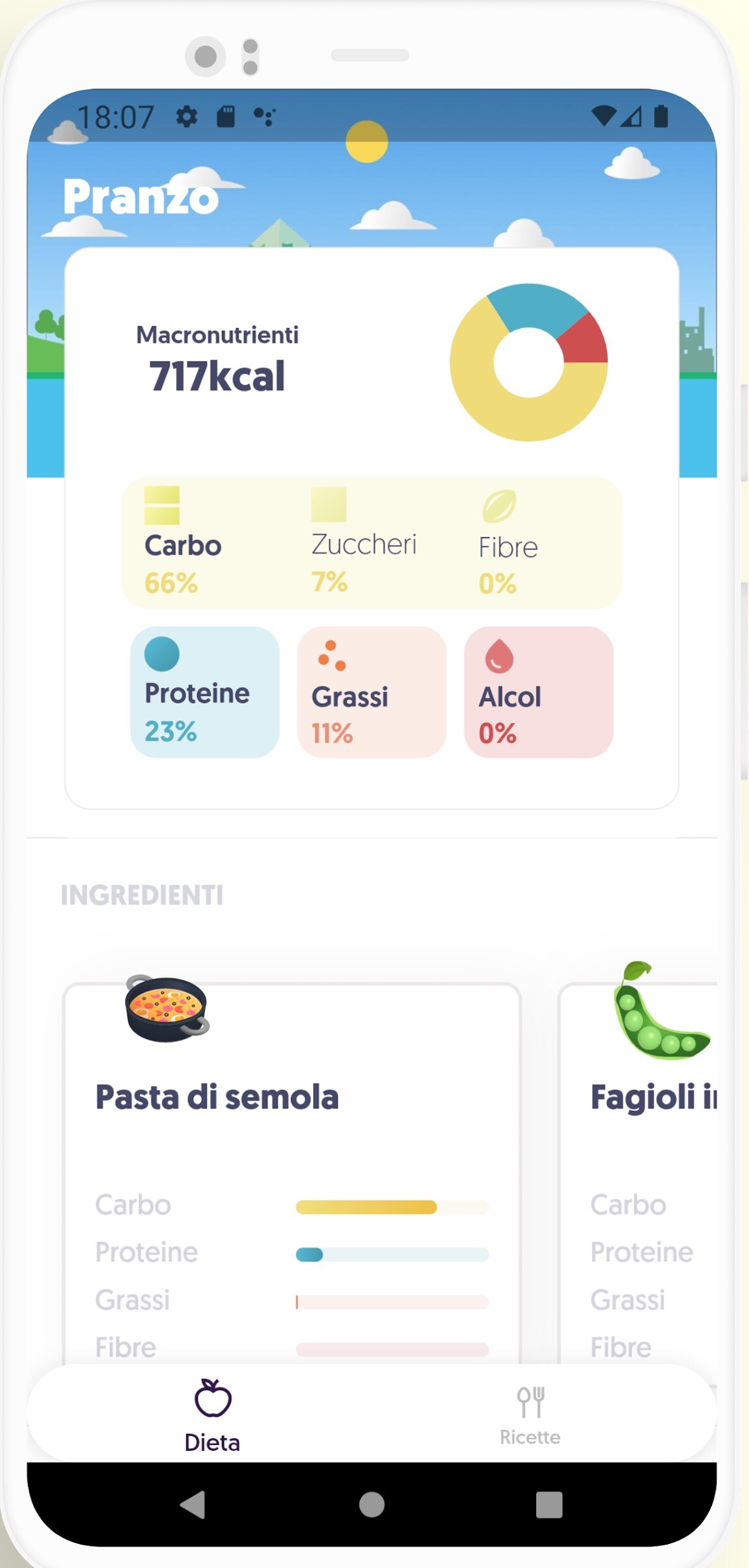This screenshot has width=749, height=1568.
Task: Tap the system home button
Action: click(x=372, y=1504)
